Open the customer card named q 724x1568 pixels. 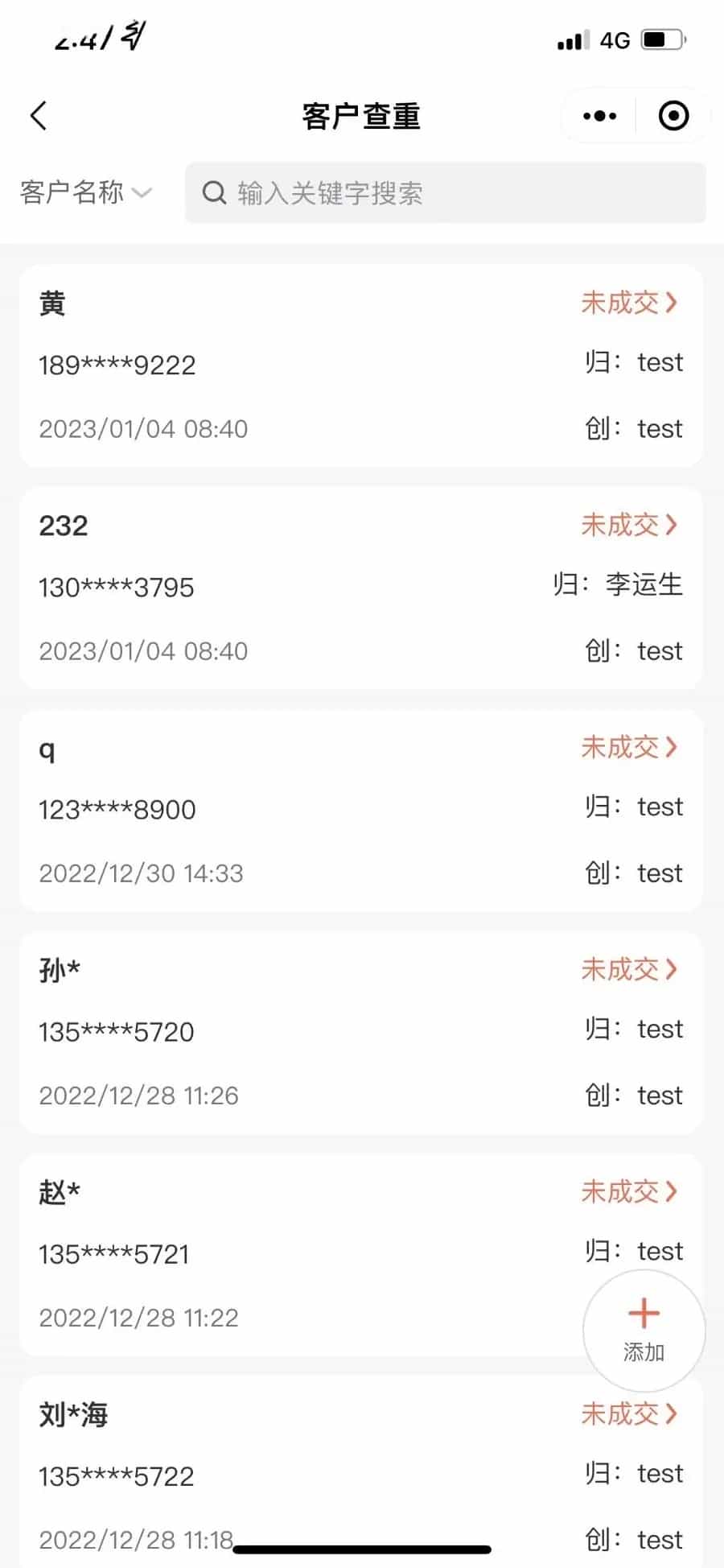point(361,810)
